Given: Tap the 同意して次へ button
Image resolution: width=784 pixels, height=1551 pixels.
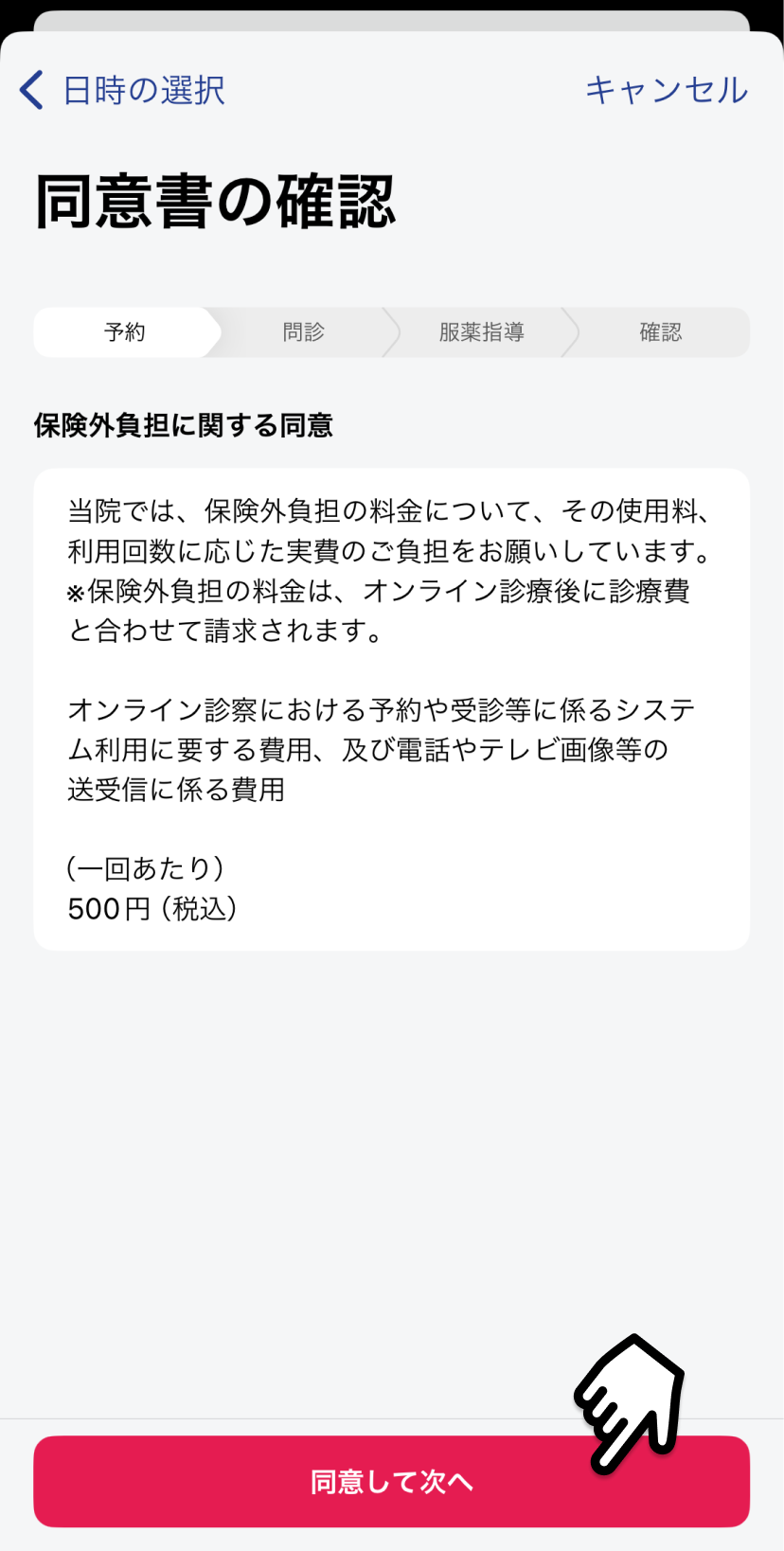Looking at the screenshot, I should tap(391, 1481).
